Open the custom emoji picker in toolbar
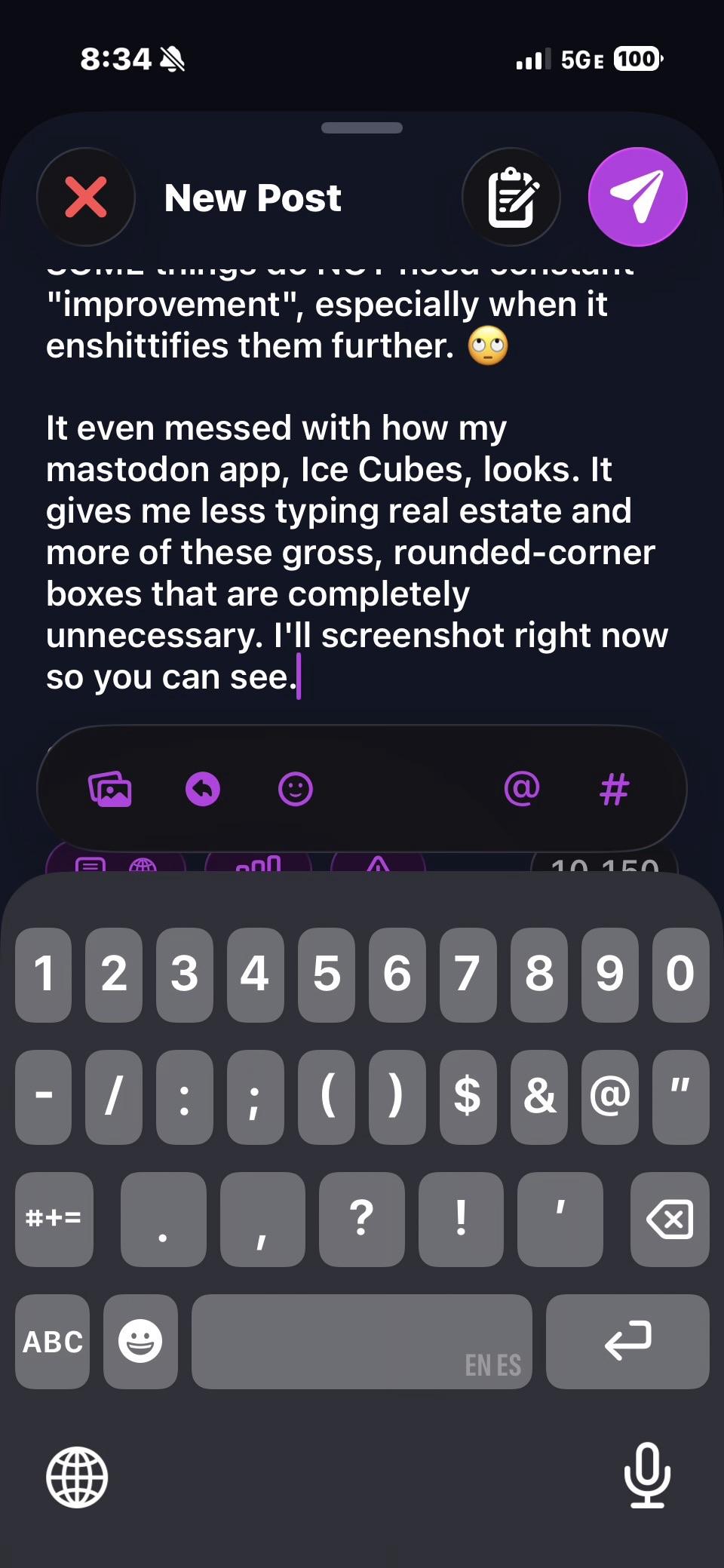724x1568 pixels. 295,790
